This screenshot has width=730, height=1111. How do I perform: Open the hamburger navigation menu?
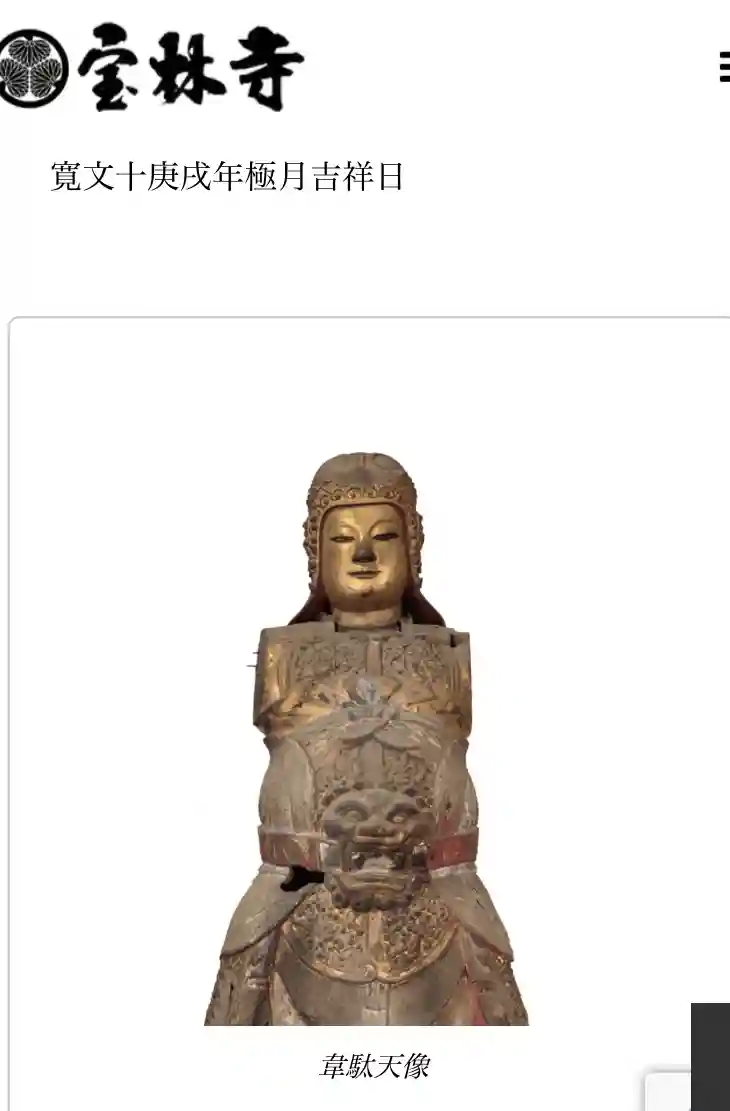(x=724, y=66)
